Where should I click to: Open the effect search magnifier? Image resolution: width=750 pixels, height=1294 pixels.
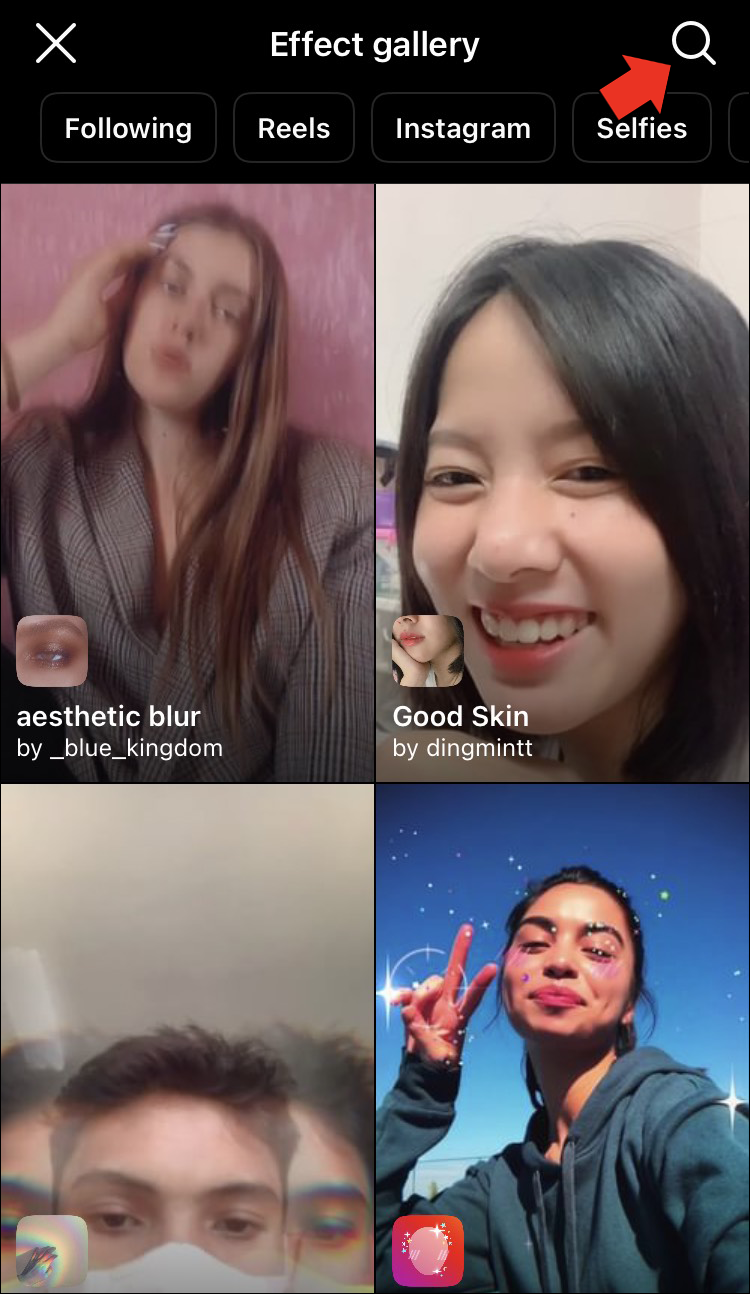pyautogui.click(x=692, y=44)
